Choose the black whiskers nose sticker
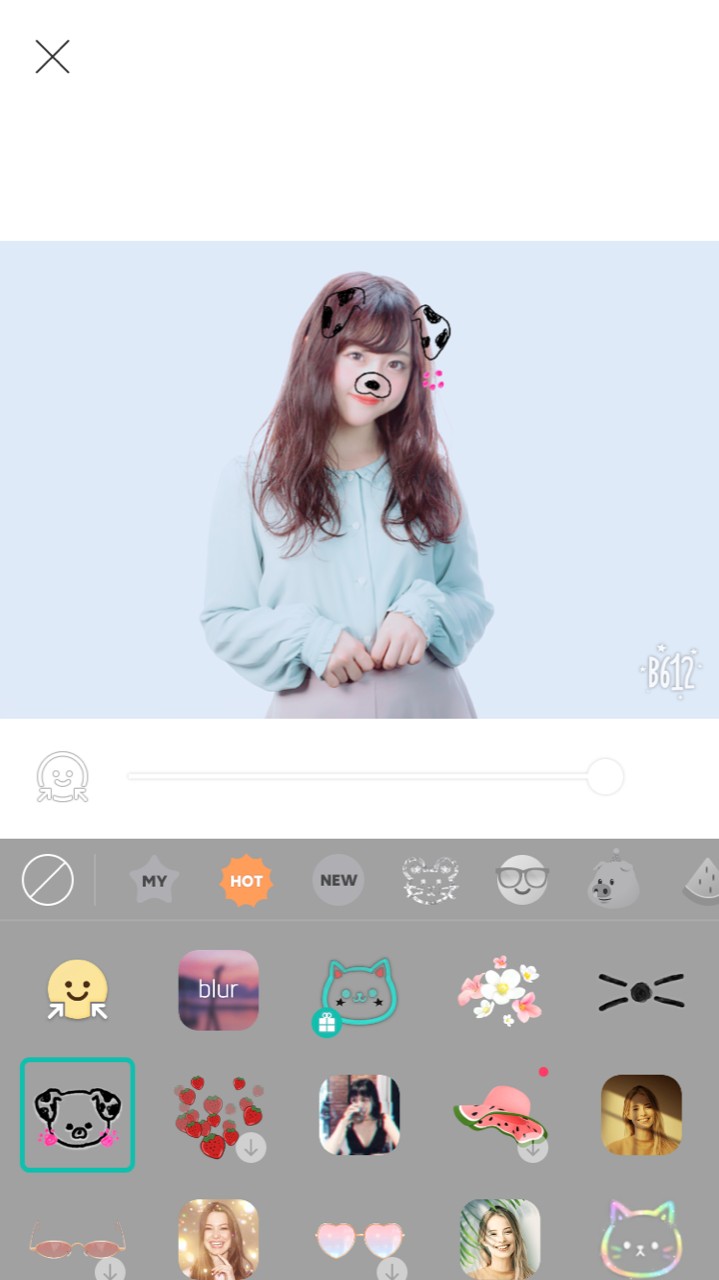Screen dimensions: 719x1280 coord(641,991)
